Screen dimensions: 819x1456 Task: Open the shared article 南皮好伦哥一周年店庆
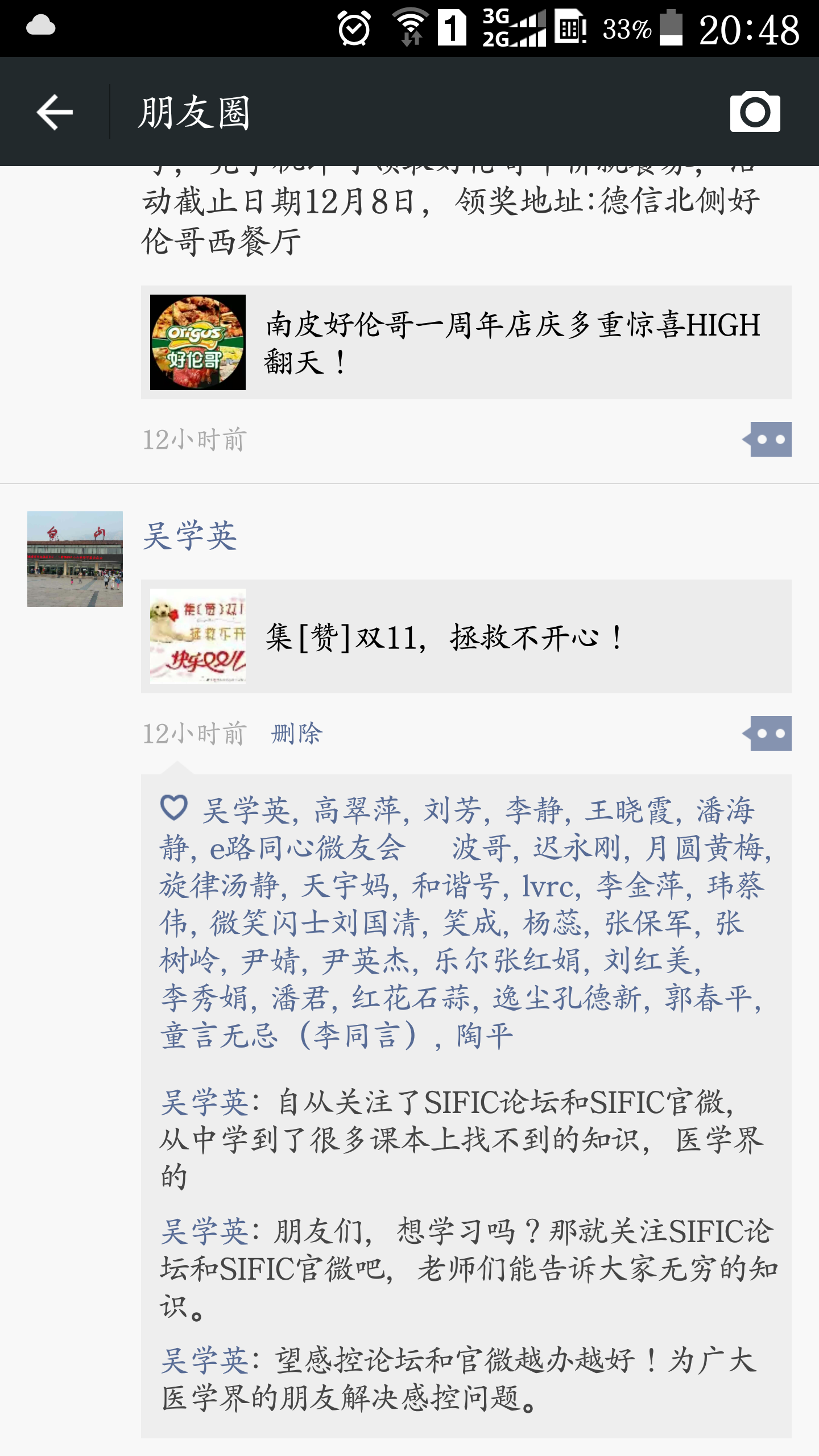point(466,342)
